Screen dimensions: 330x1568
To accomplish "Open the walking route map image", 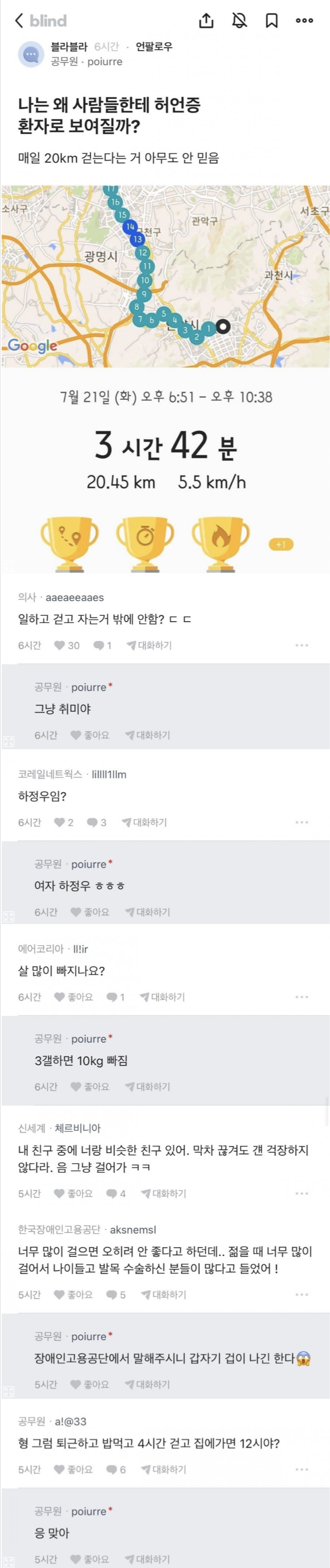I will click(x=165, y=276).
